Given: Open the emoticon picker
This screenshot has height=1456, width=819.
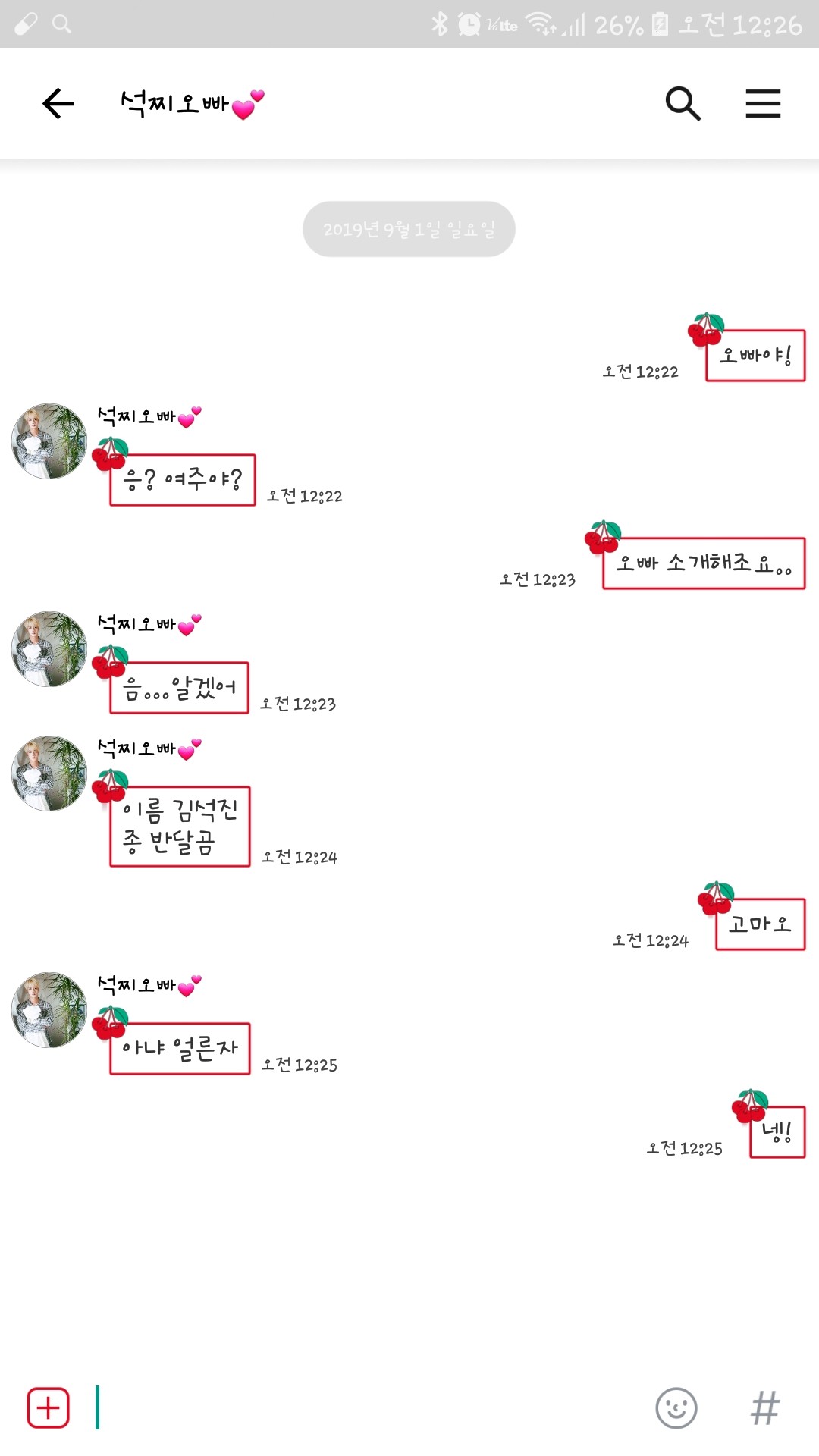Looking at the screenshot, I should (676, 1408).
